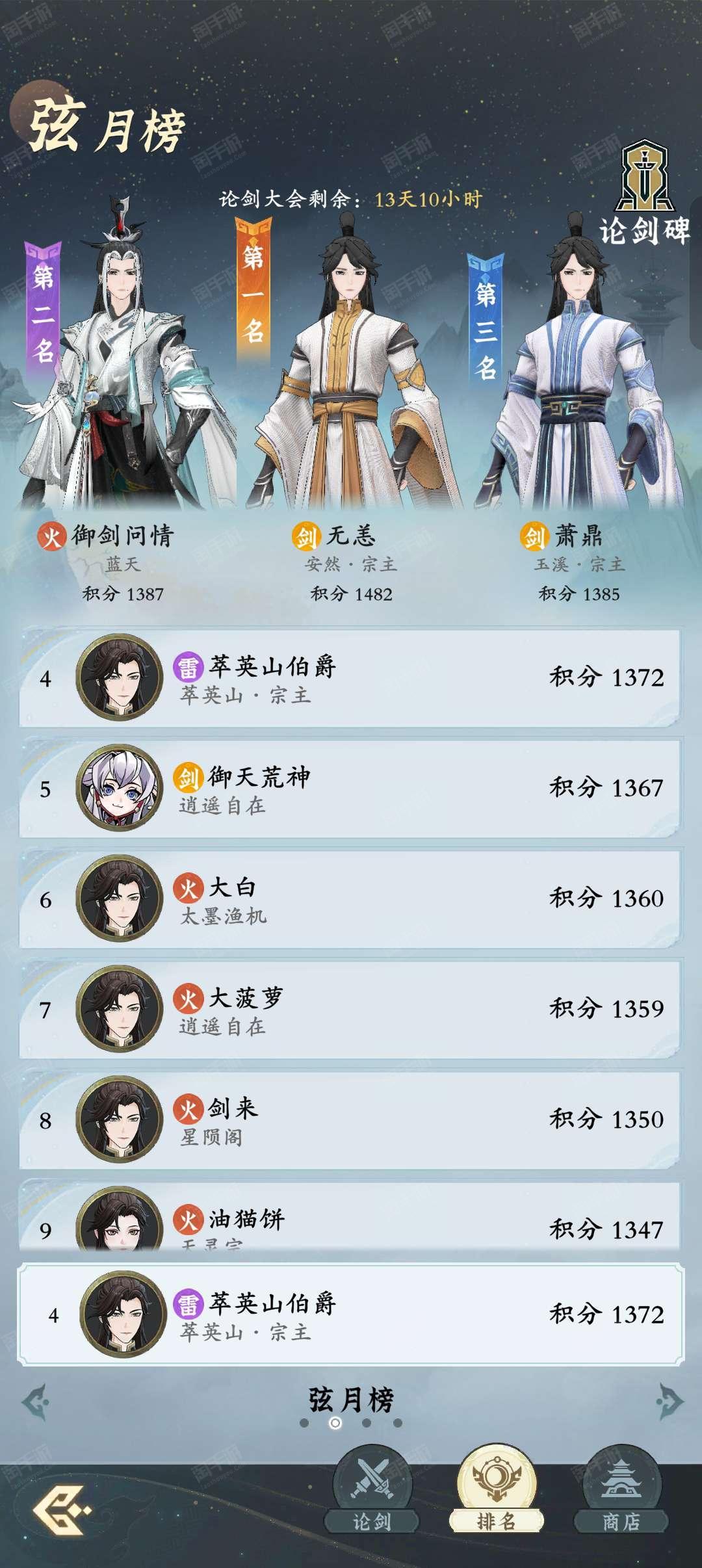Open rank 6 row 大白

pos(350,898)
